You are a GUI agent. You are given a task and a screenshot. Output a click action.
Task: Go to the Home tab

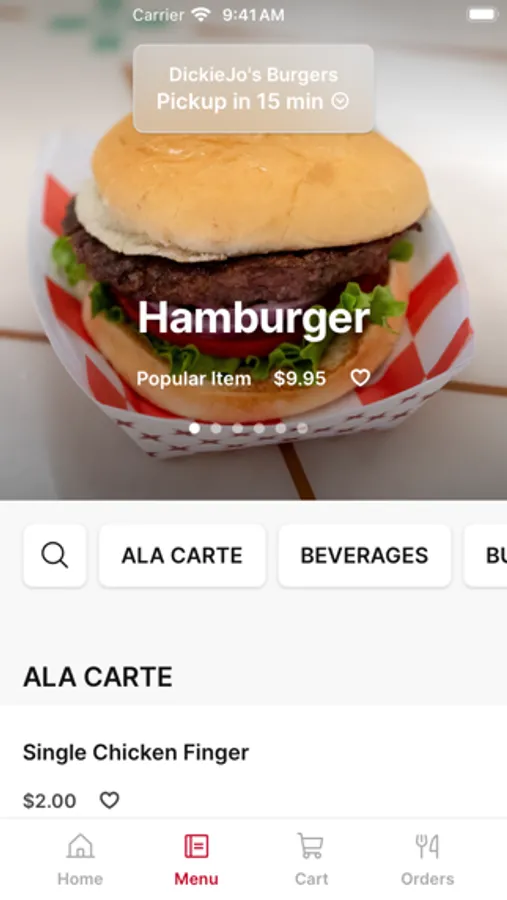[80, 859]
